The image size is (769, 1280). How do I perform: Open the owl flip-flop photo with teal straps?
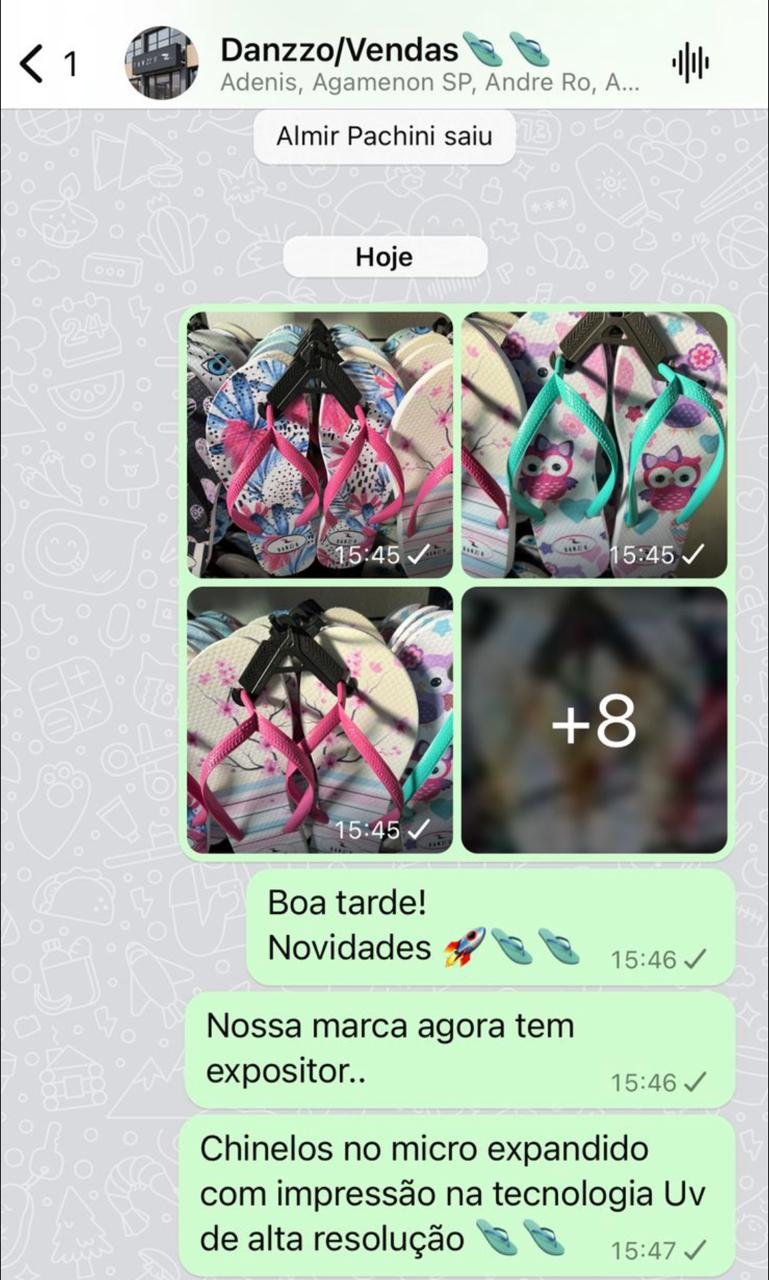pos(594,445)
